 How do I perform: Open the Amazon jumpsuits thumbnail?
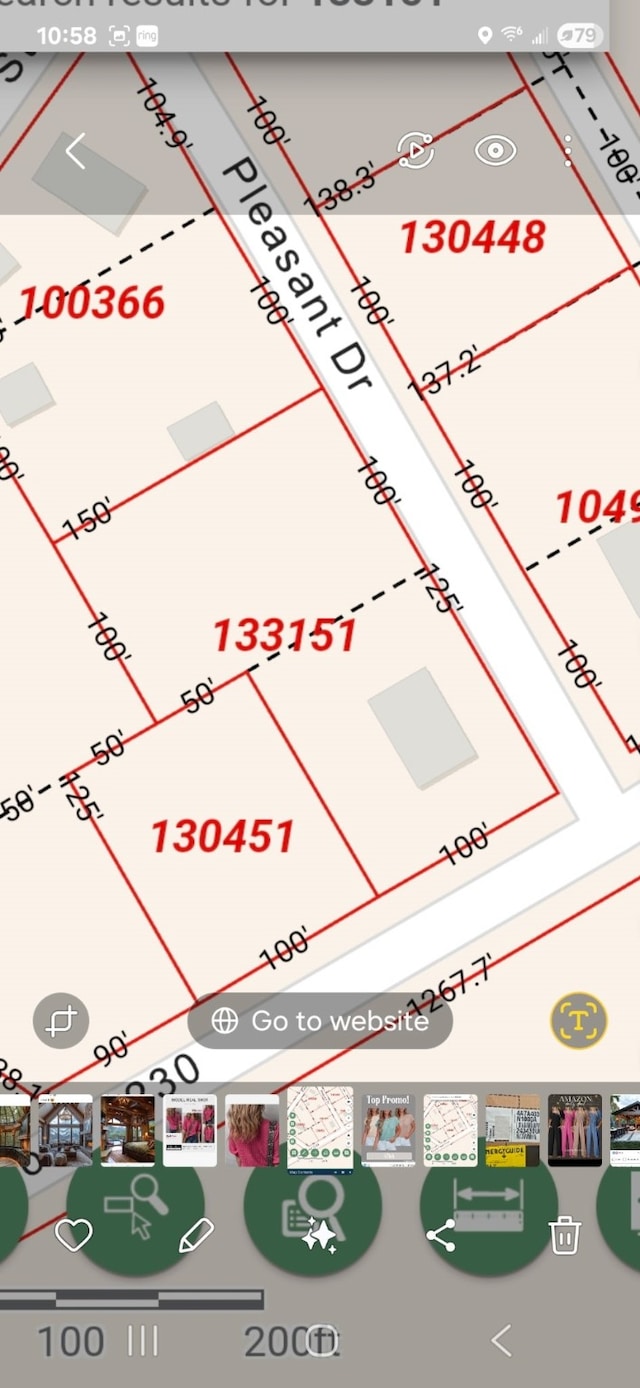pos(575,1131)
